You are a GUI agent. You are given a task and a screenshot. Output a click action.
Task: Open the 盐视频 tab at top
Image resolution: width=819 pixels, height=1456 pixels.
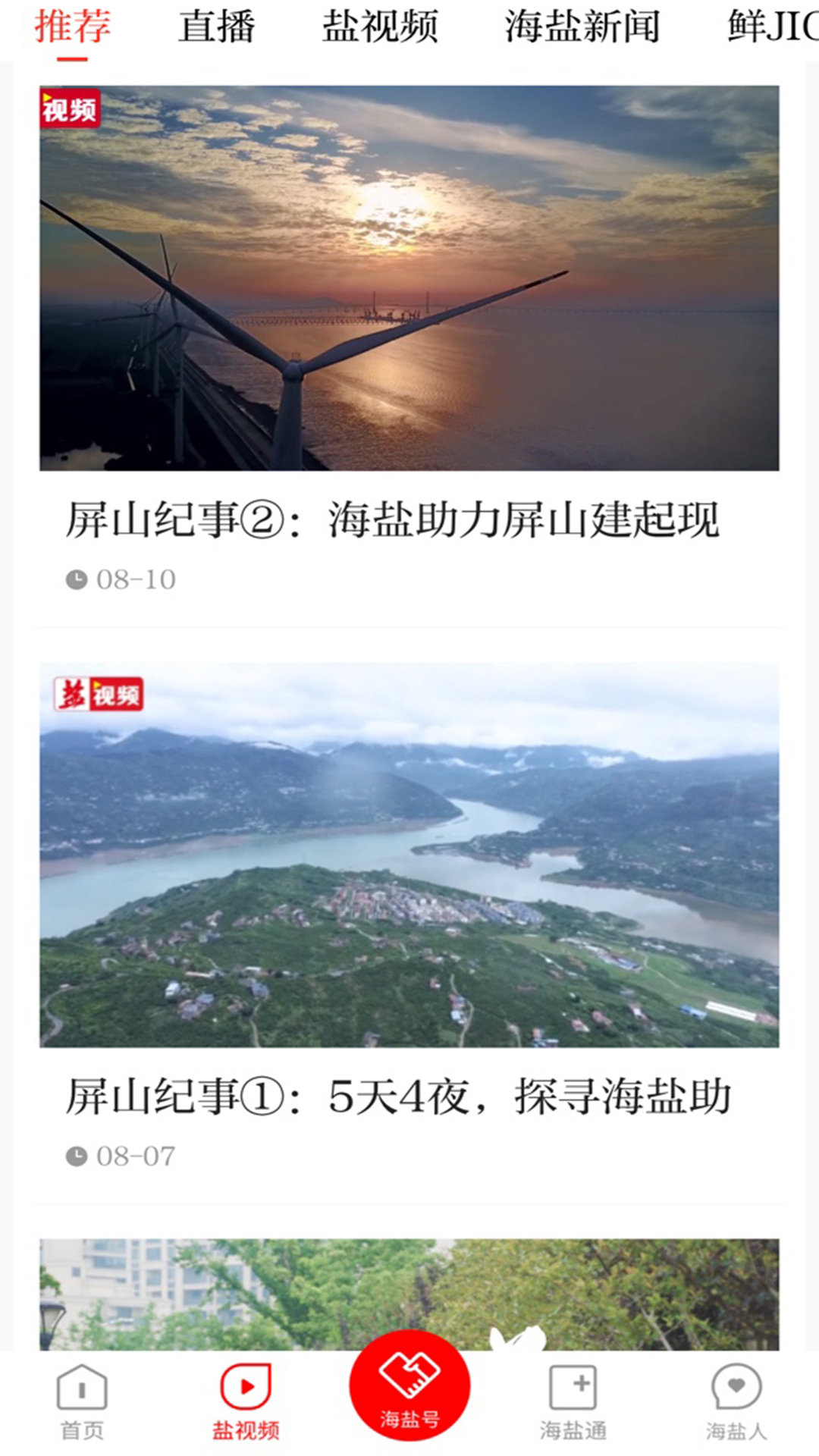(x=383, y=27)
